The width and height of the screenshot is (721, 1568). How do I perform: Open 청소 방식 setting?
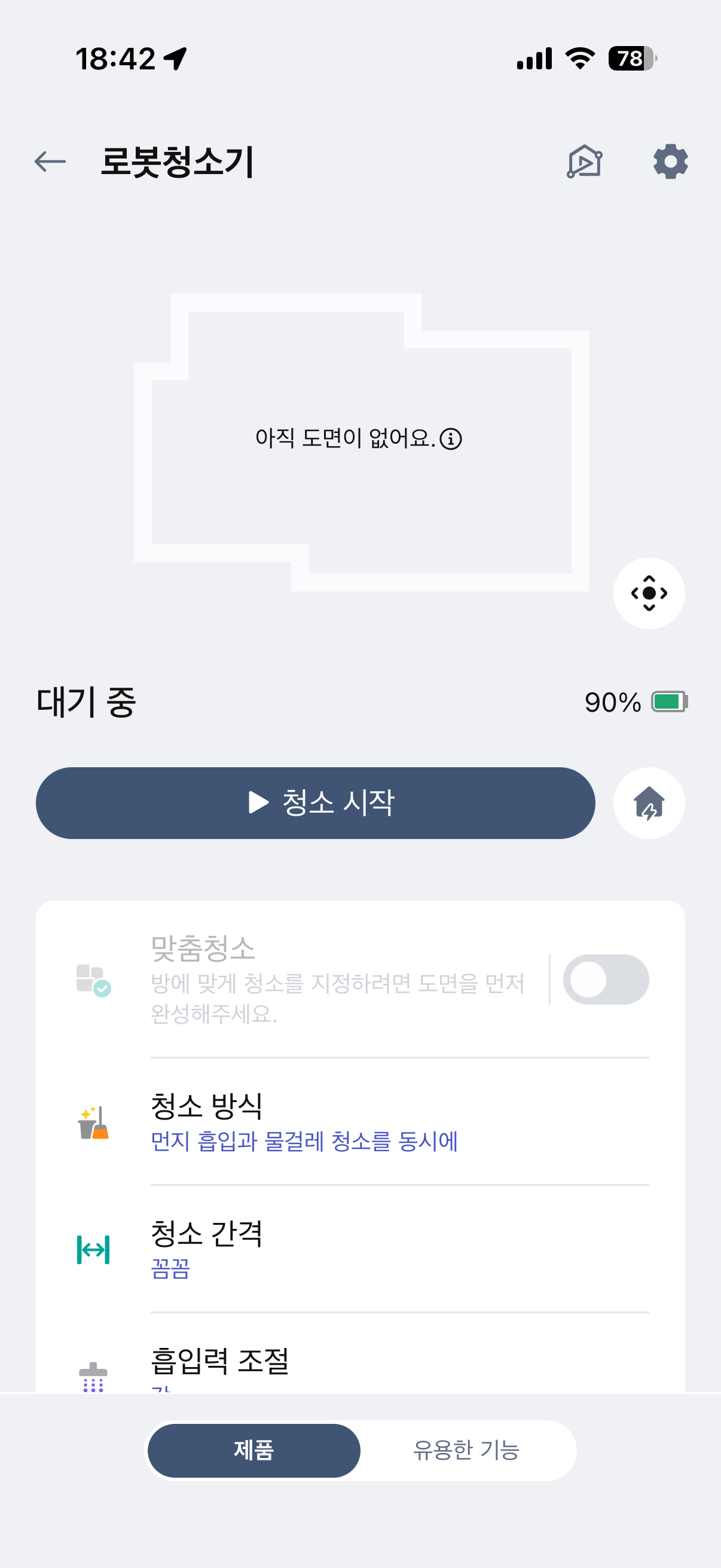pyautogui.click(x=360, y=1122)
